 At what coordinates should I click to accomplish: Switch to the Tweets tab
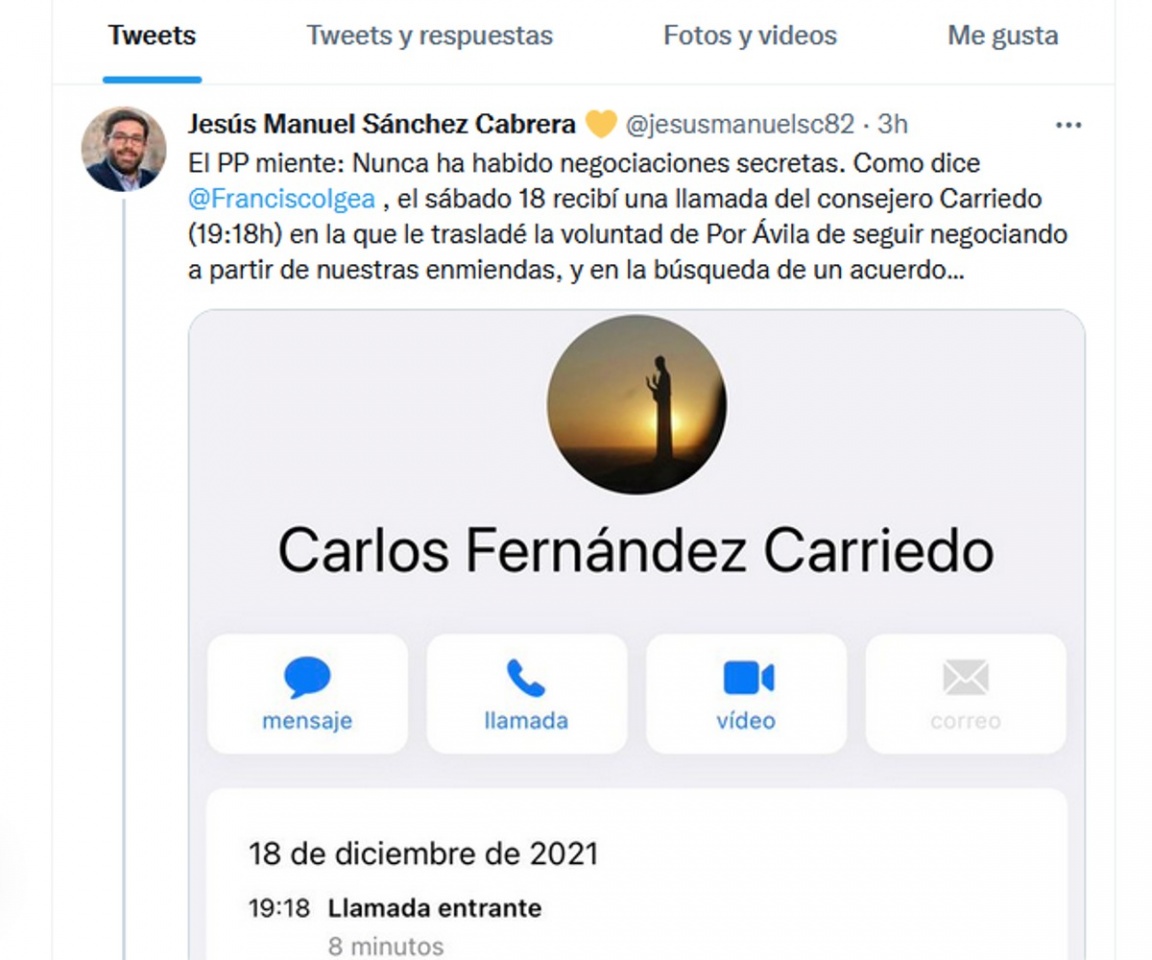click(152, 36)
